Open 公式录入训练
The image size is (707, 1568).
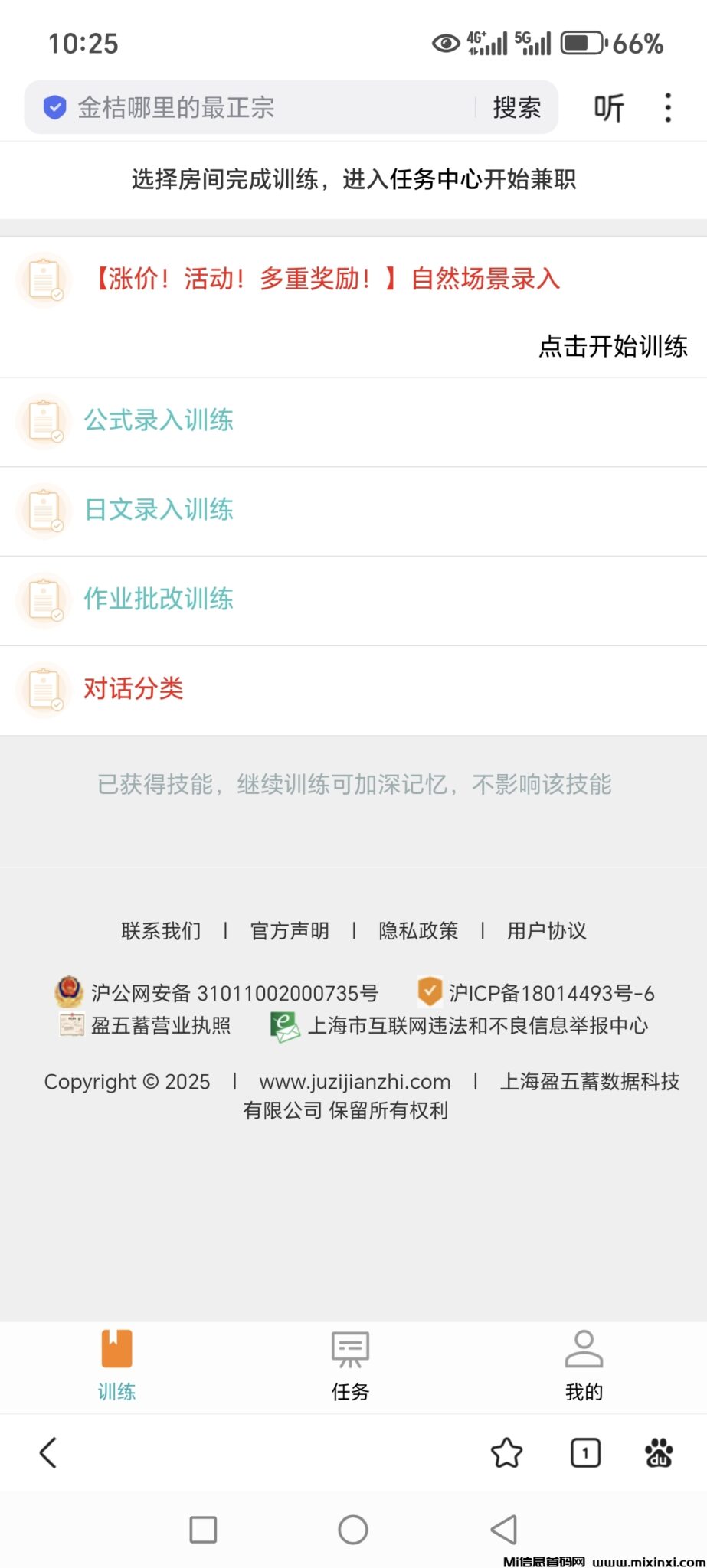tap(159, 420)
